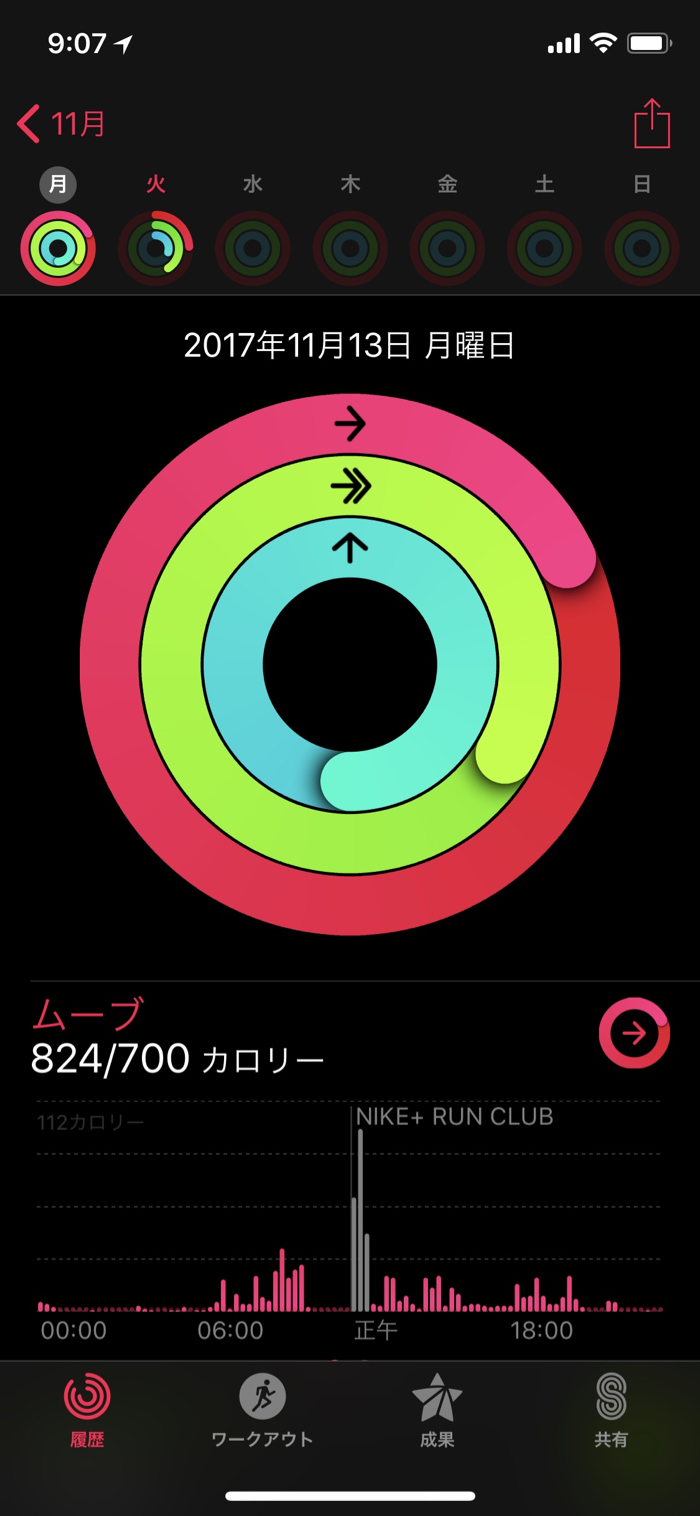This screenshot has height=1516, width=700.
Task: Select Friday (金) activity rings
Action: 447,248
